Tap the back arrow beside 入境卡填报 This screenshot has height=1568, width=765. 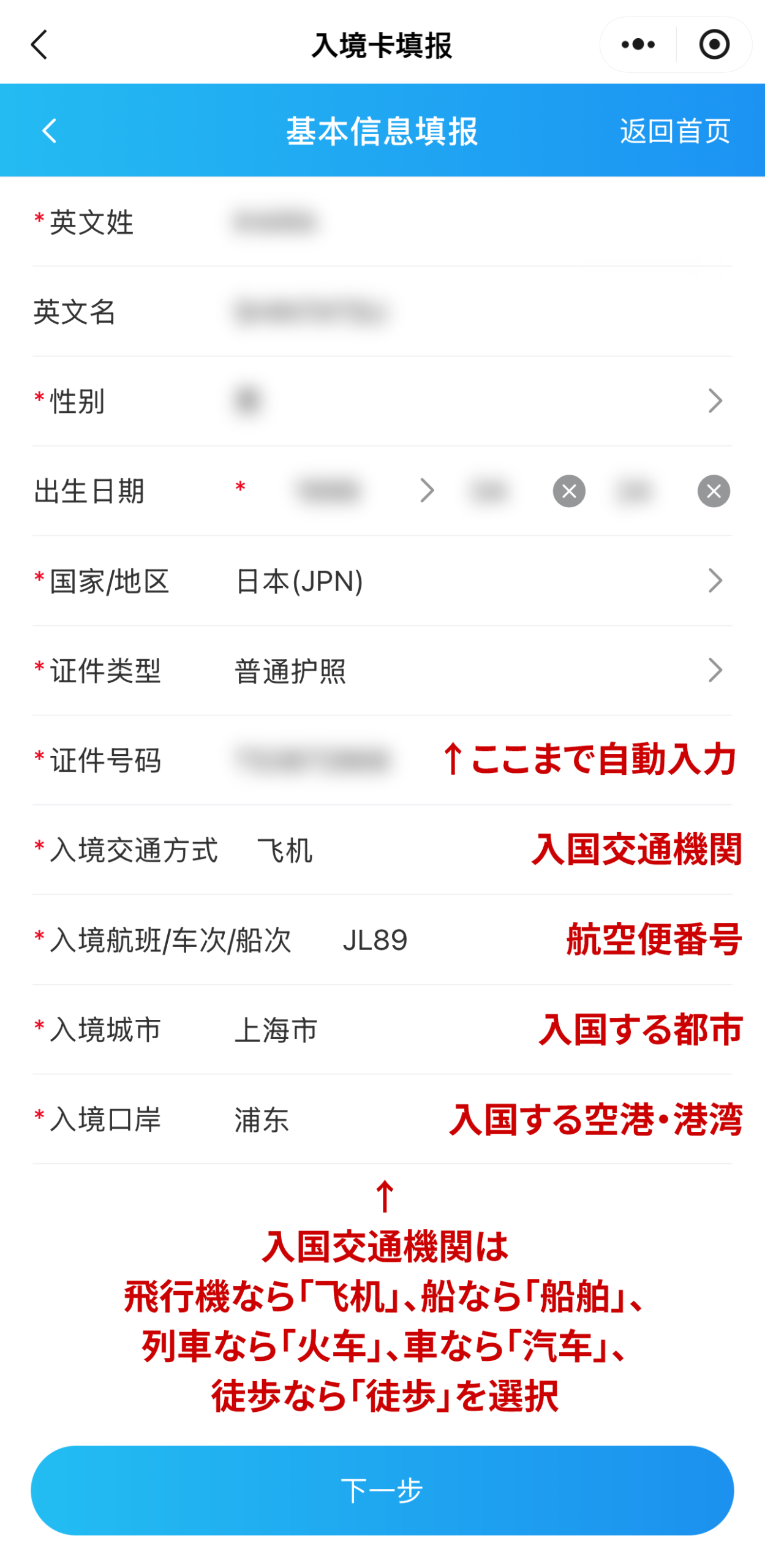pyautogui.click(x=39, y=45)
